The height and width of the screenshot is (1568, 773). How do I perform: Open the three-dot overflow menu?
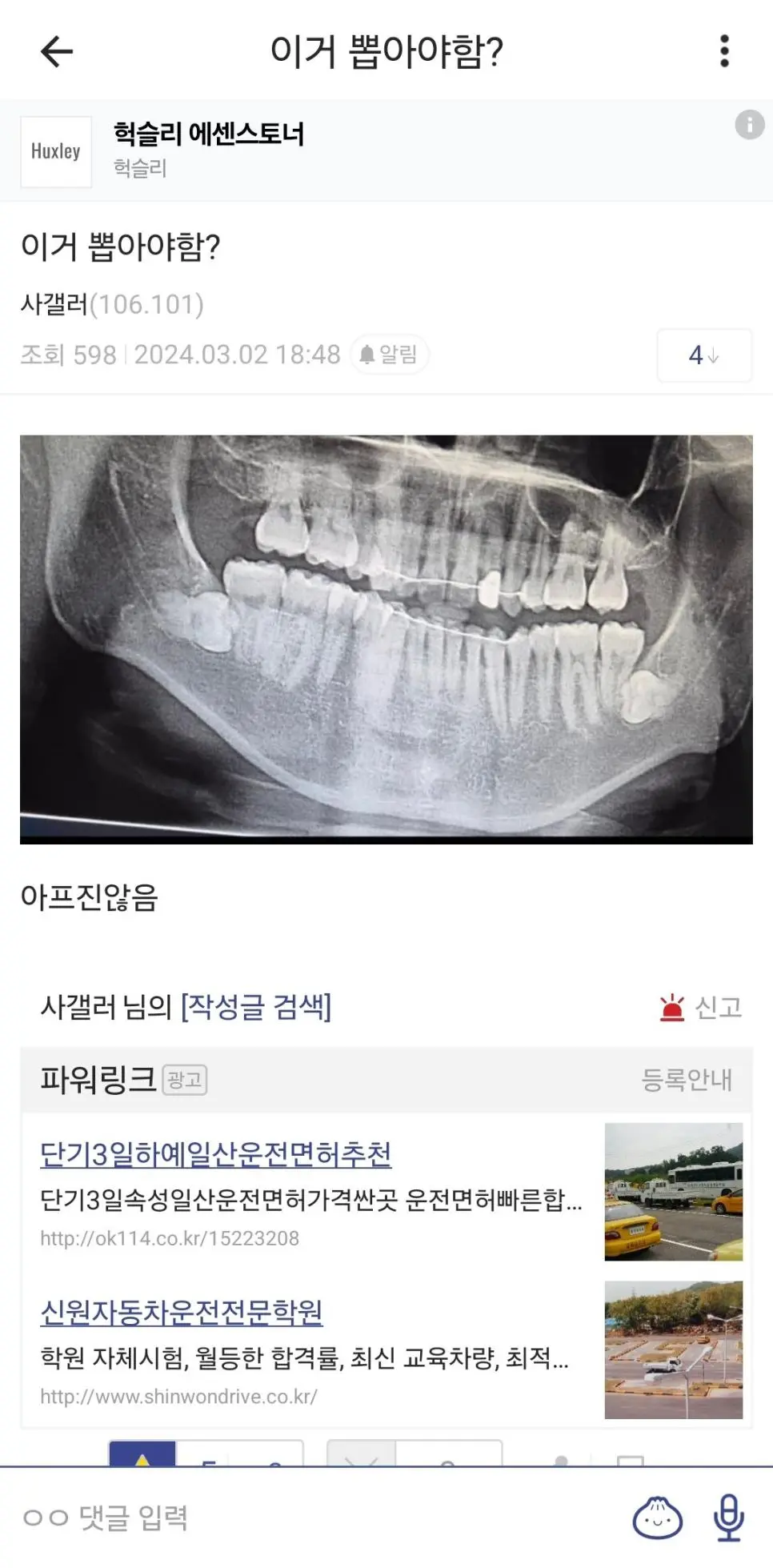[x=724, y=51]
